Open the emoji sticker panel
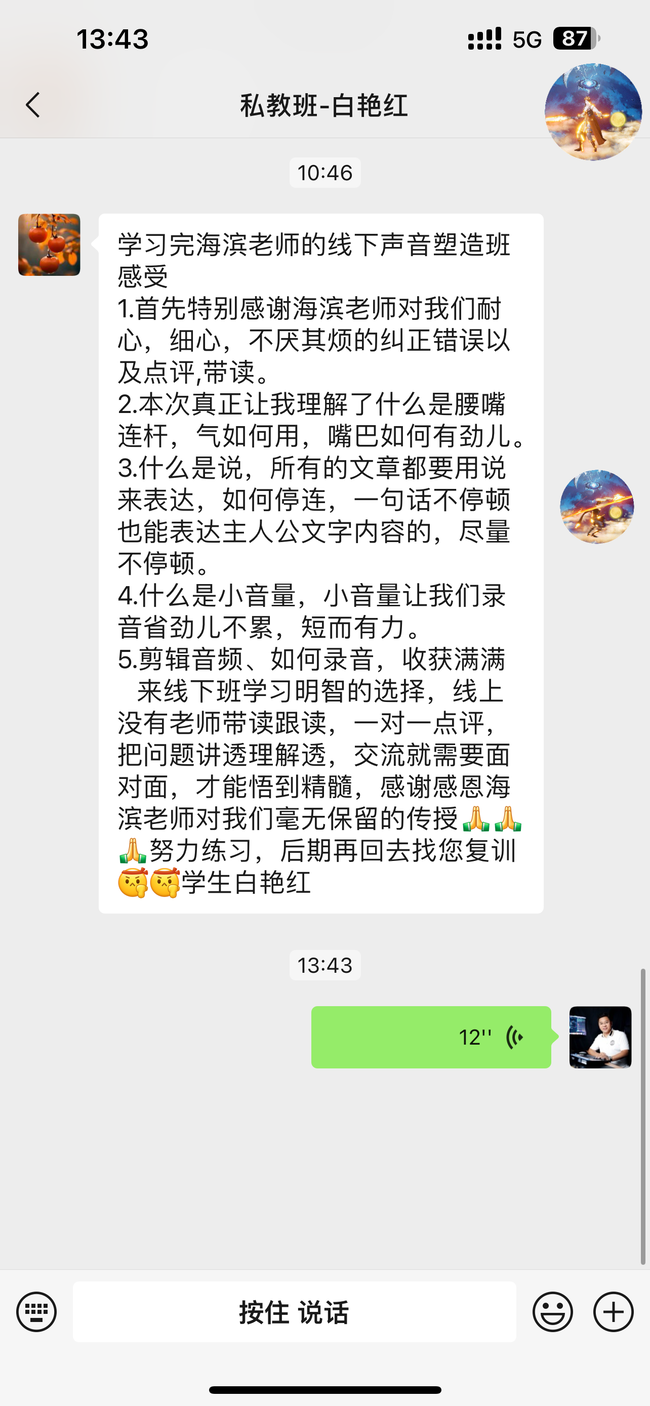Screen dimensions: 650x1406 [552, 1312]
